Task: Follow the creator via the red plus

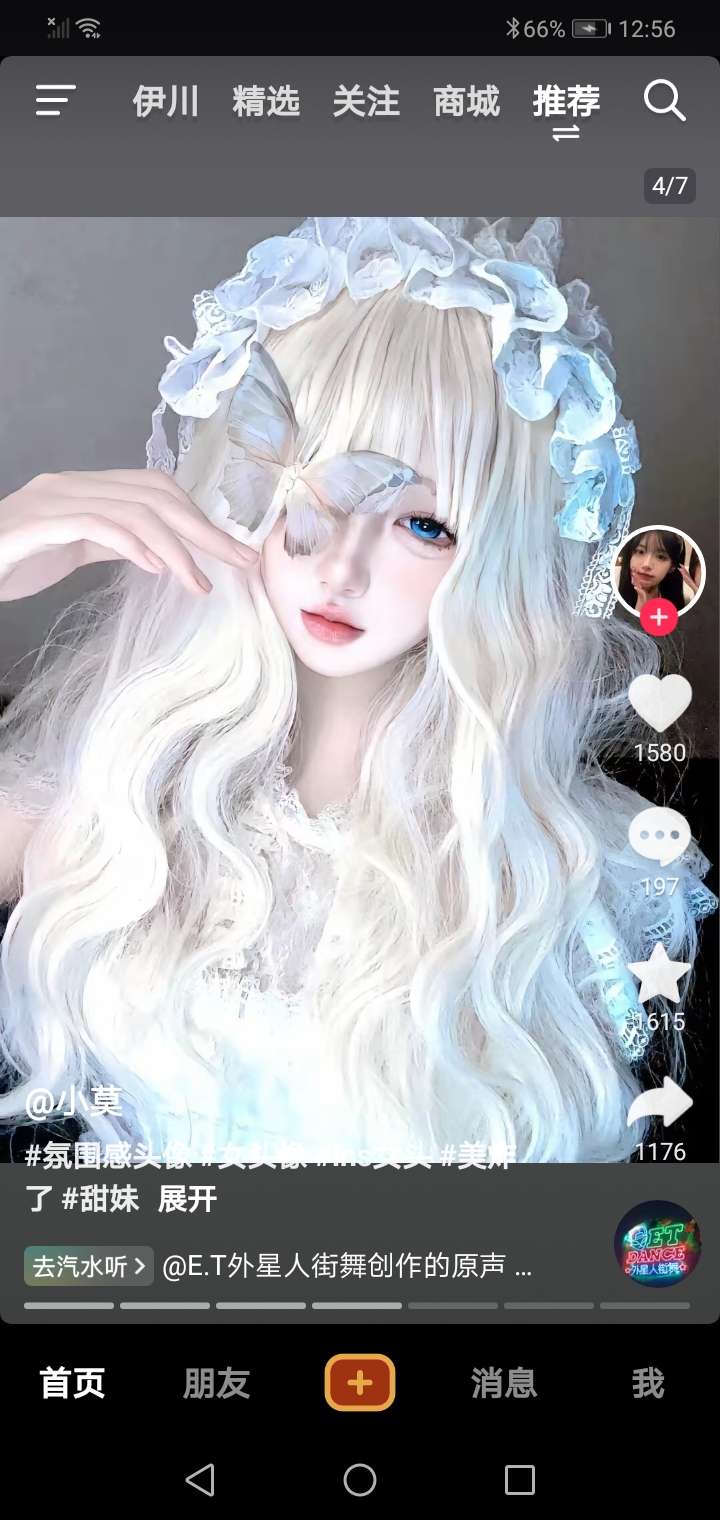Action: click(x=658, y=618)
